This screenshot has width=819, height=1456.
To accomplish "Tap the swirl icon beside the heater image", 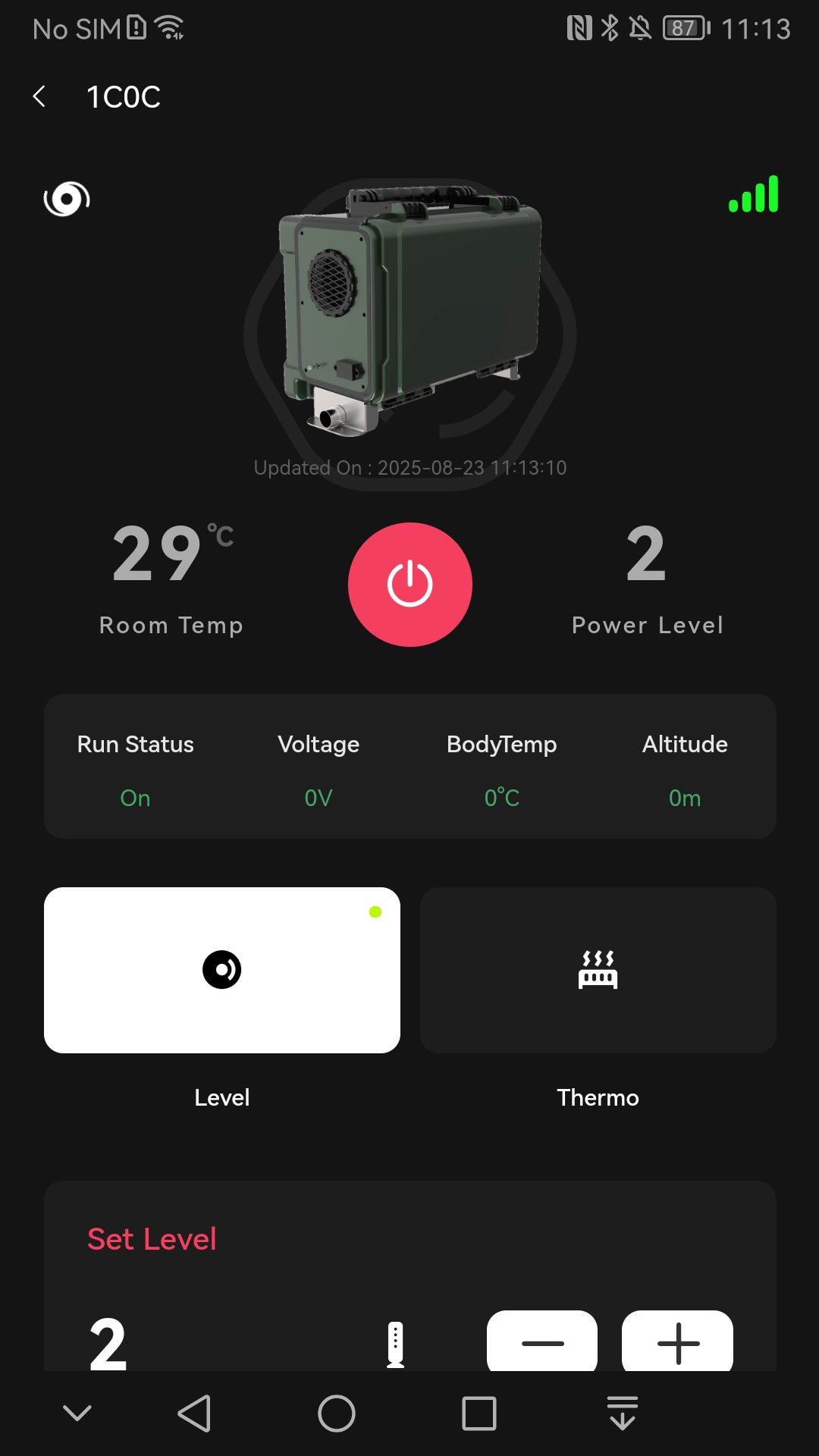I will pyautogui.click(x=67, y=199).
